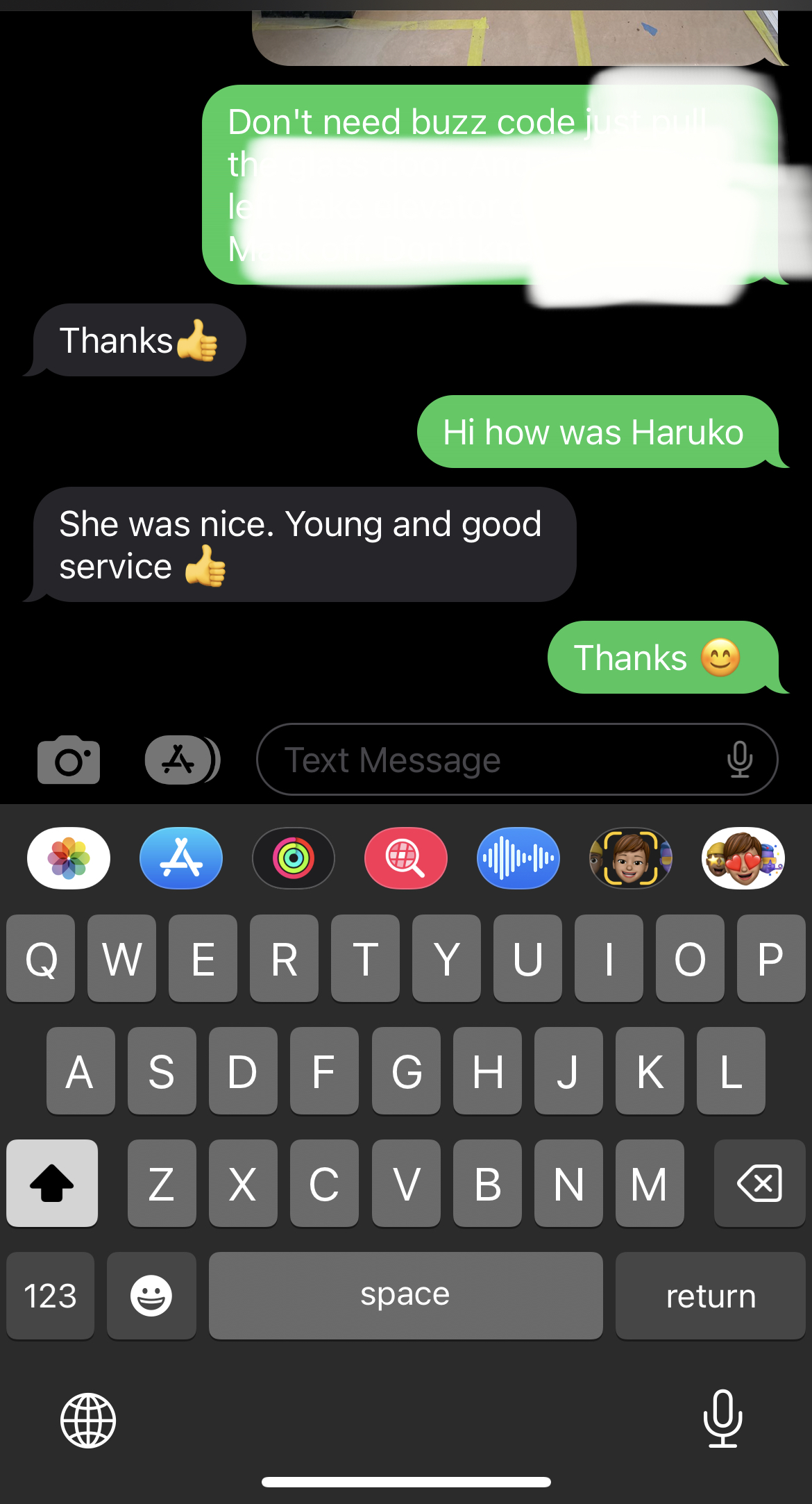
Task: Tap the dictation mic in the message field
Action: [x=740, y=760]
